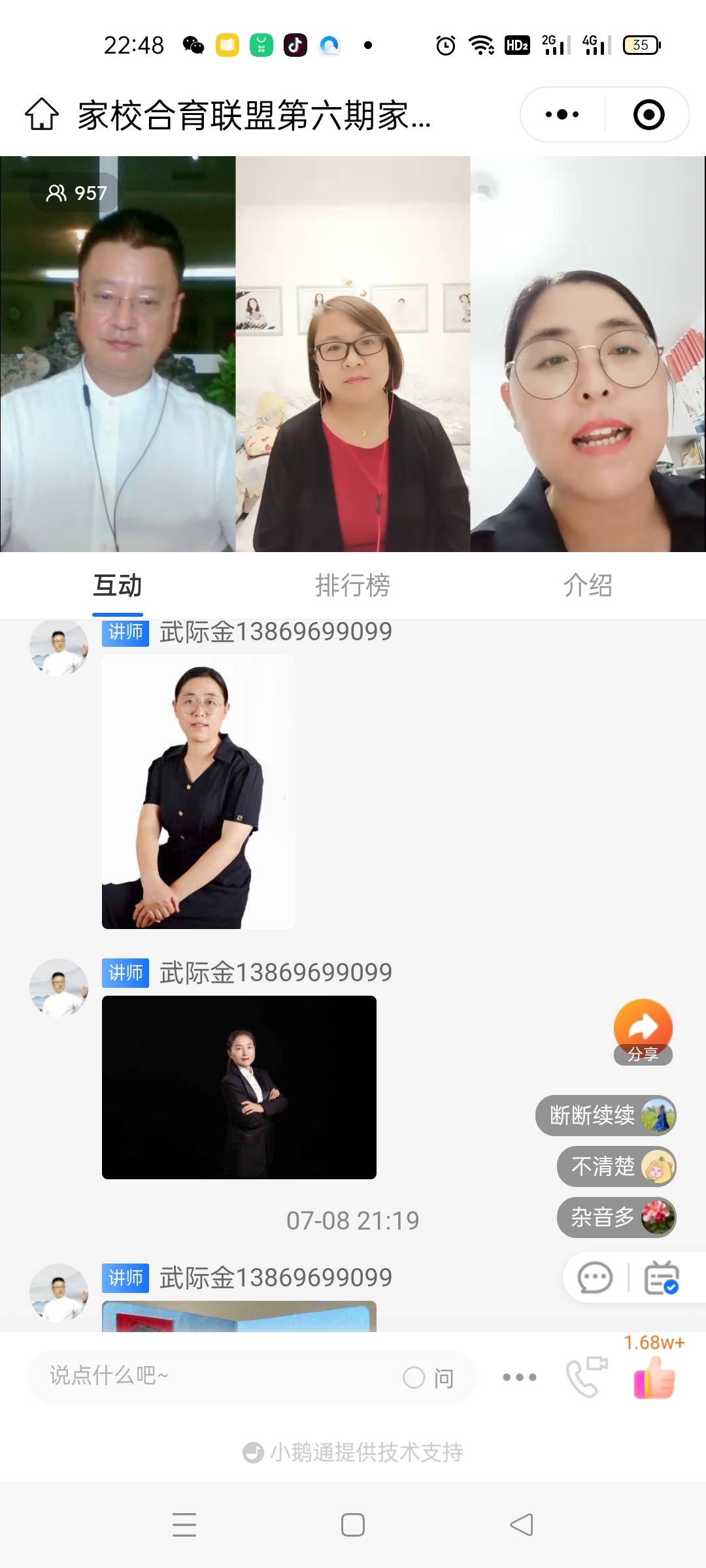This screenshot has width=706, height=1568.
Task: Send a like with the thumbs-up icon
Action: [x=654, y=1379]
